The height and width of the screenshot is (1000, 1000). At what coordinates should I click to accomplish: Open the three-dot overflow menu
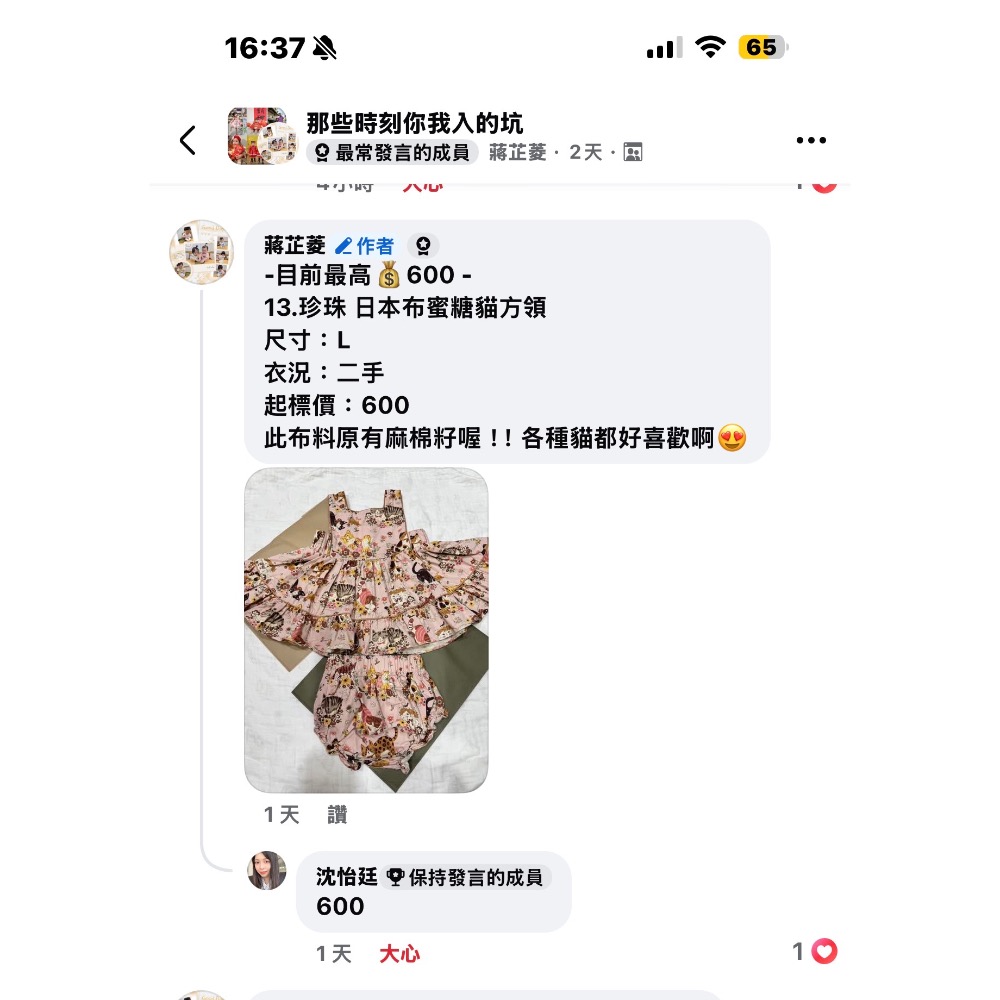(811, 140)
